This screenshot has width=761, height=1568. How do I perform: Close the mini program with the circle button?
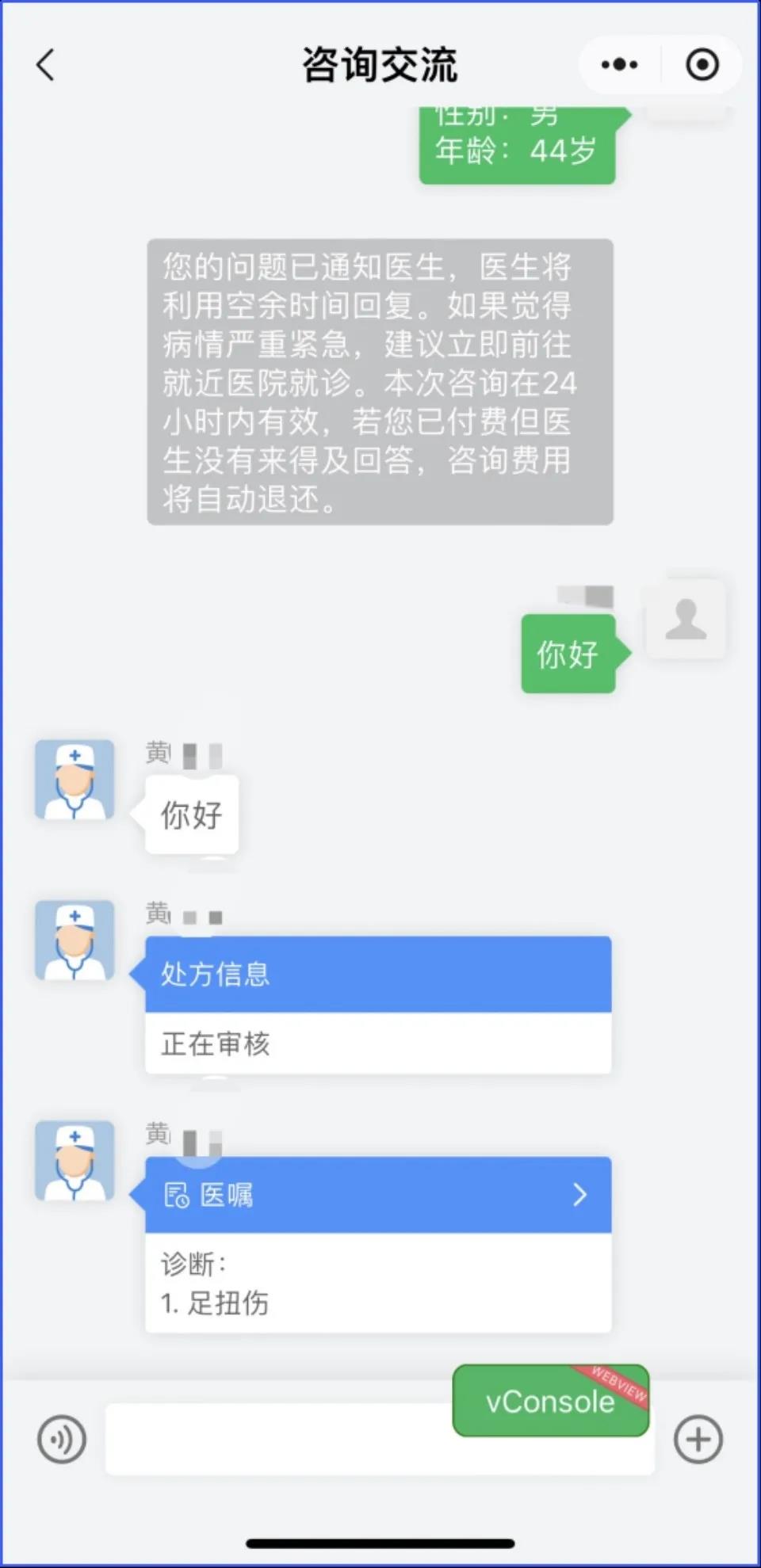[x=702, y=65]
